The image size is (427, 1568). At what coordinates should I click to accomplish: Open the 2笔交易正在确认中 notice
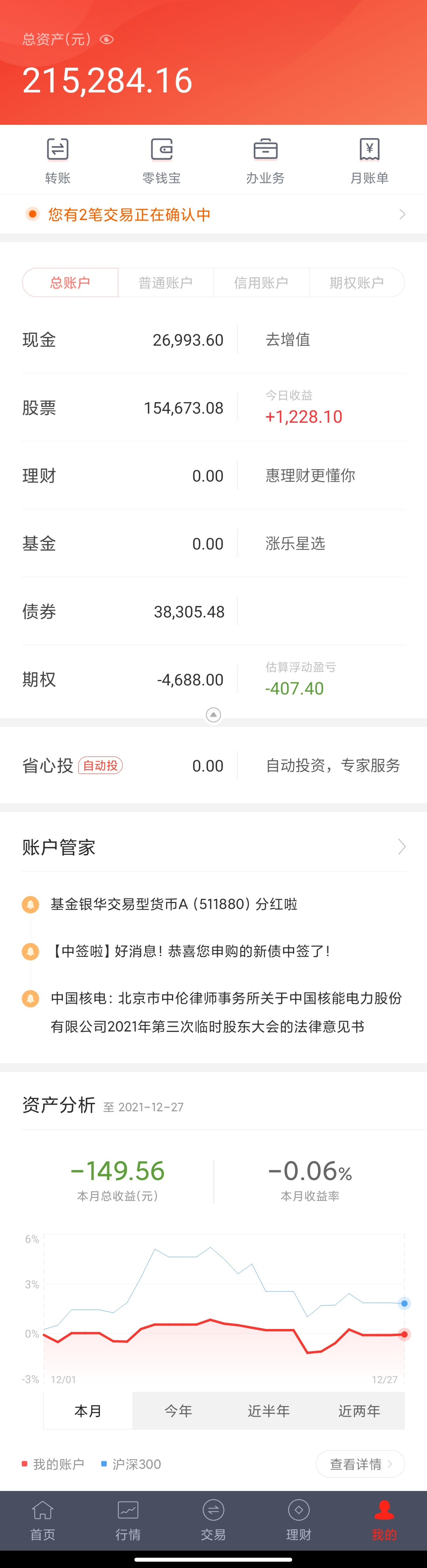click(213, 214)
